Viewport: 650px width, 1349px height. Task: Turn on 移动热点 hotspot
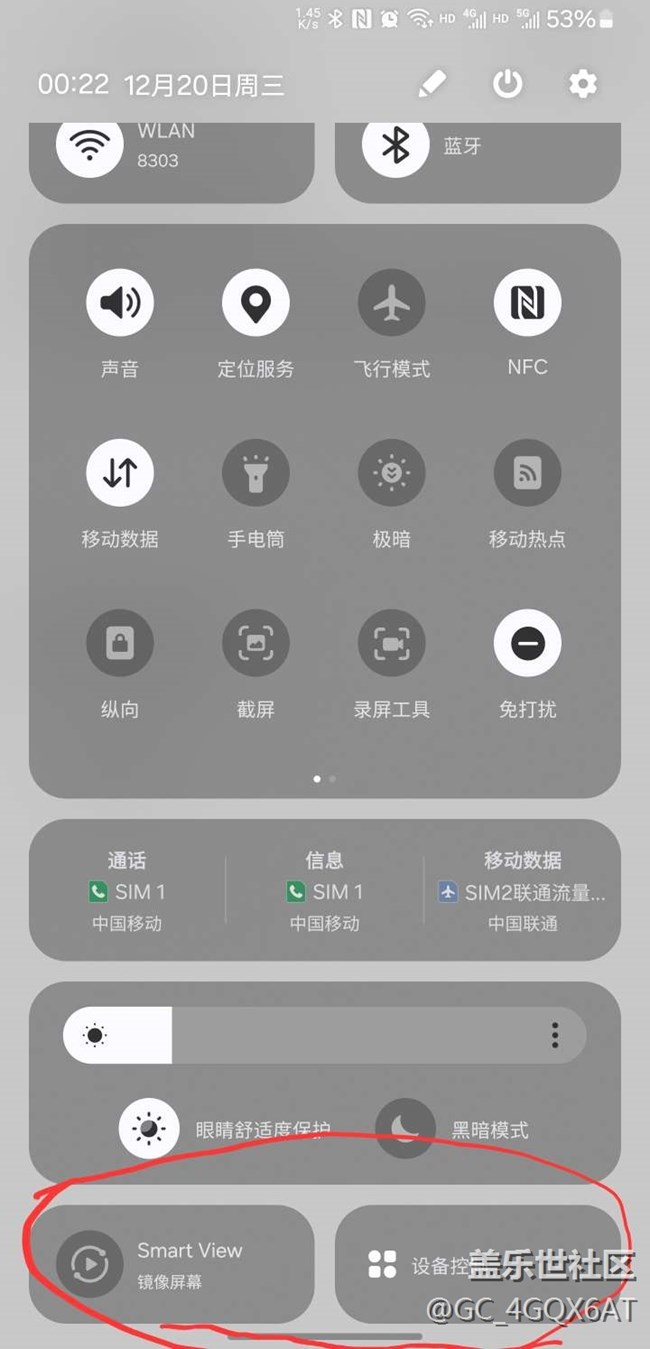point(527,472)
